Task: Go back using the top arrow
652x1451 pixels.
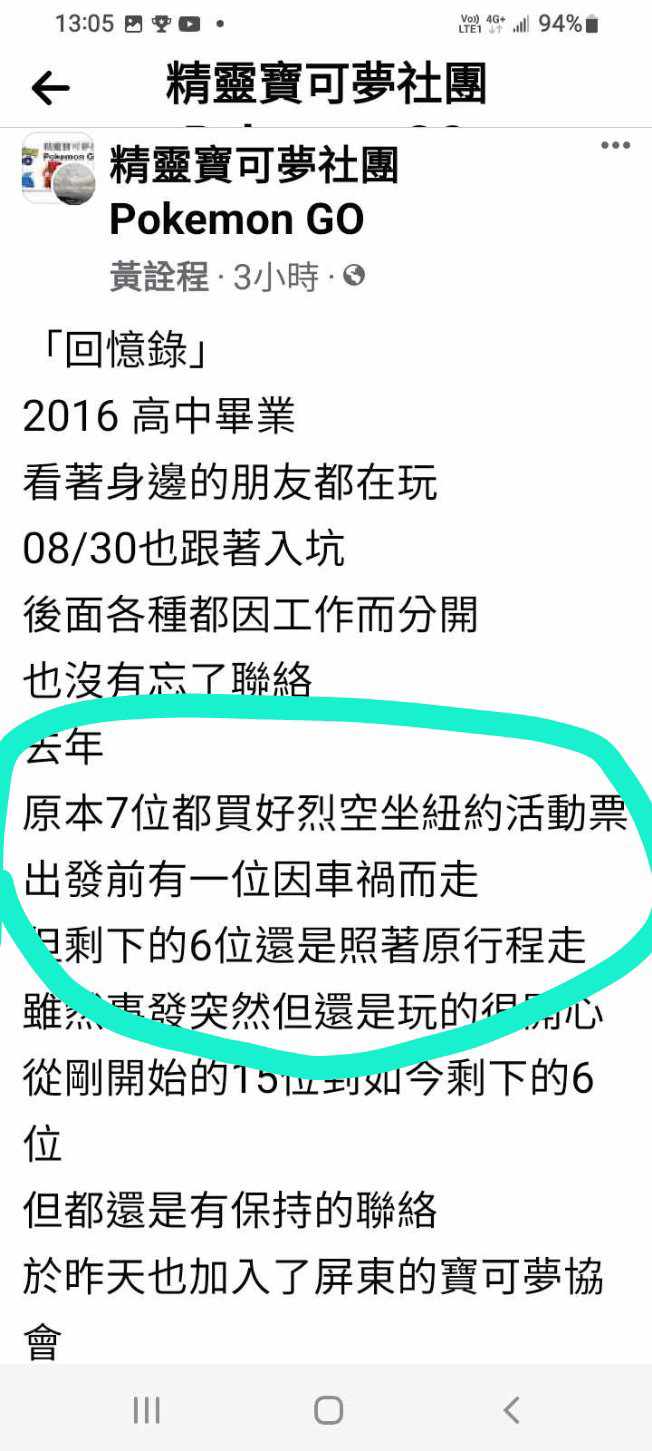Action: tap(50, 89)
